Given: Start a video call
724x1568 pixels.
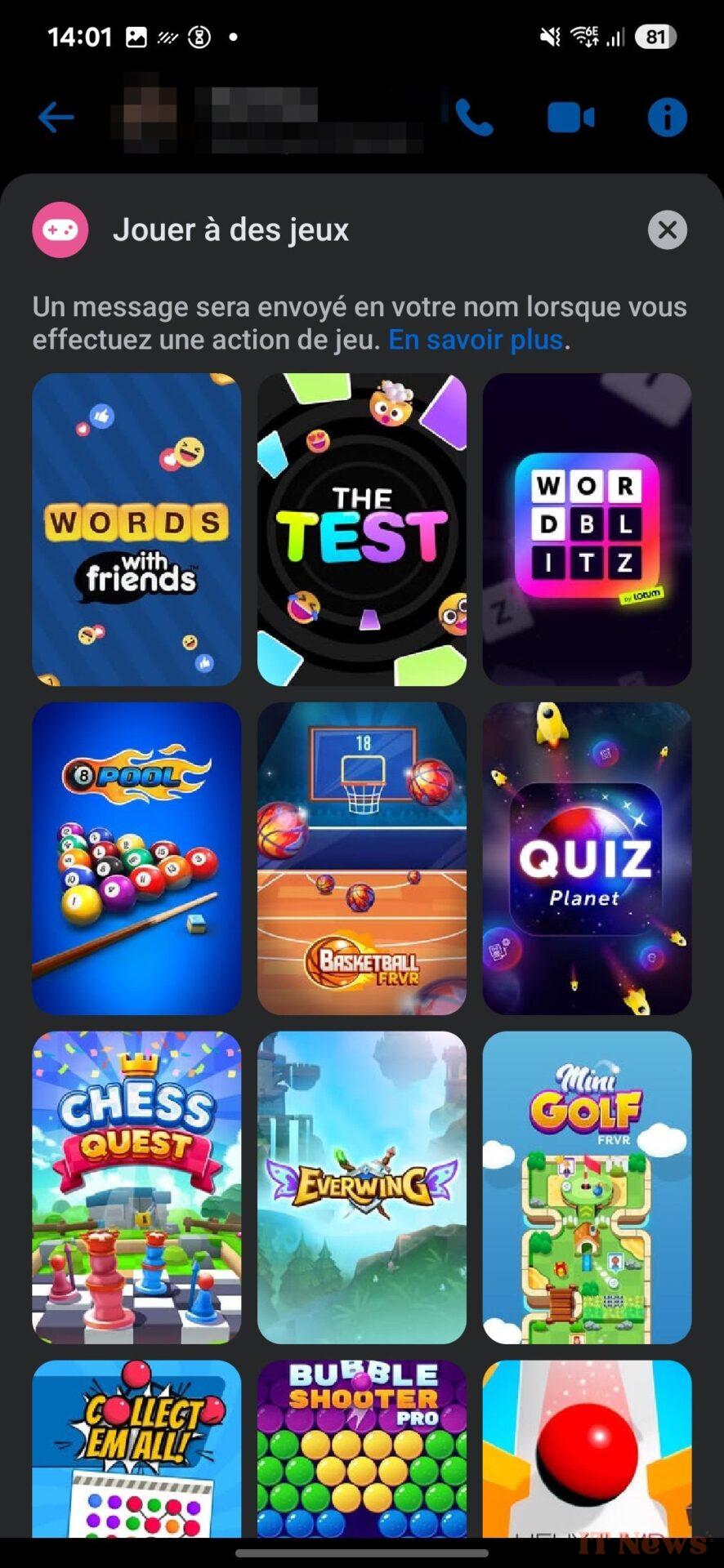Looking at the screenshot, I should coord(570,118).
